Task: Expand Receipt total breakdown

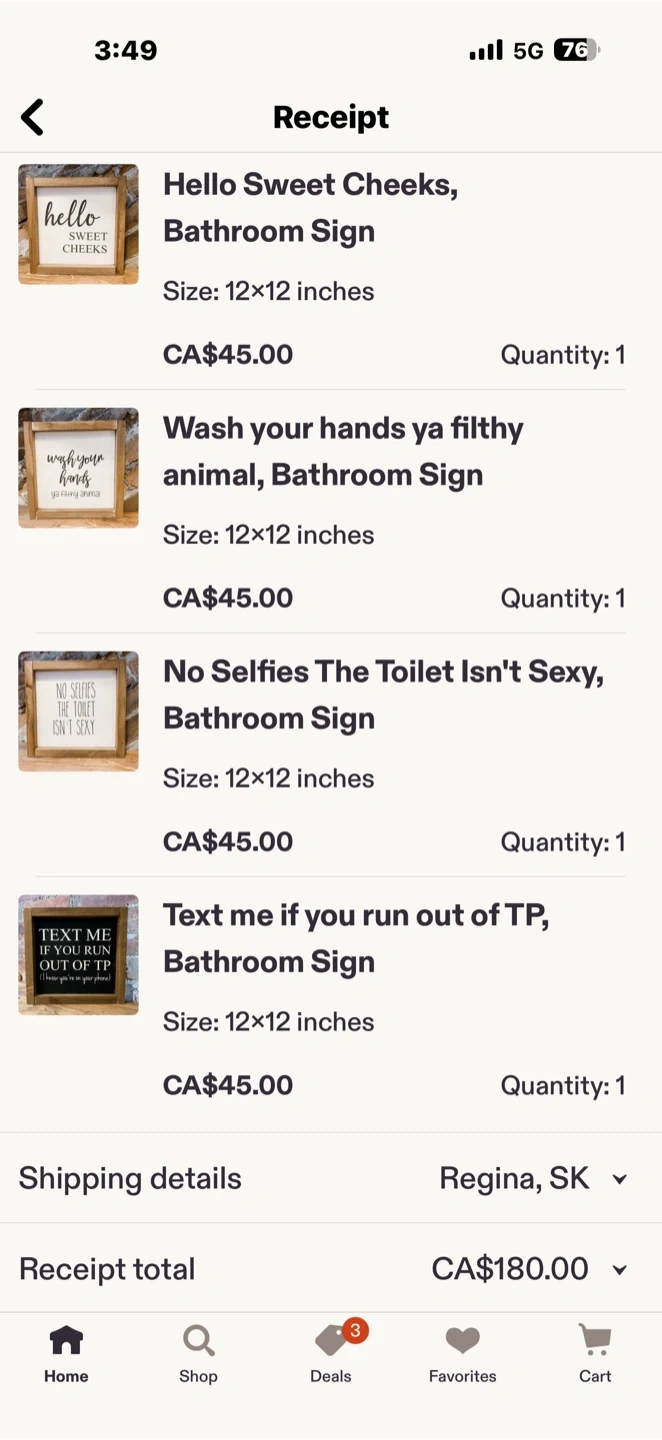Action: click(619, 1269)
